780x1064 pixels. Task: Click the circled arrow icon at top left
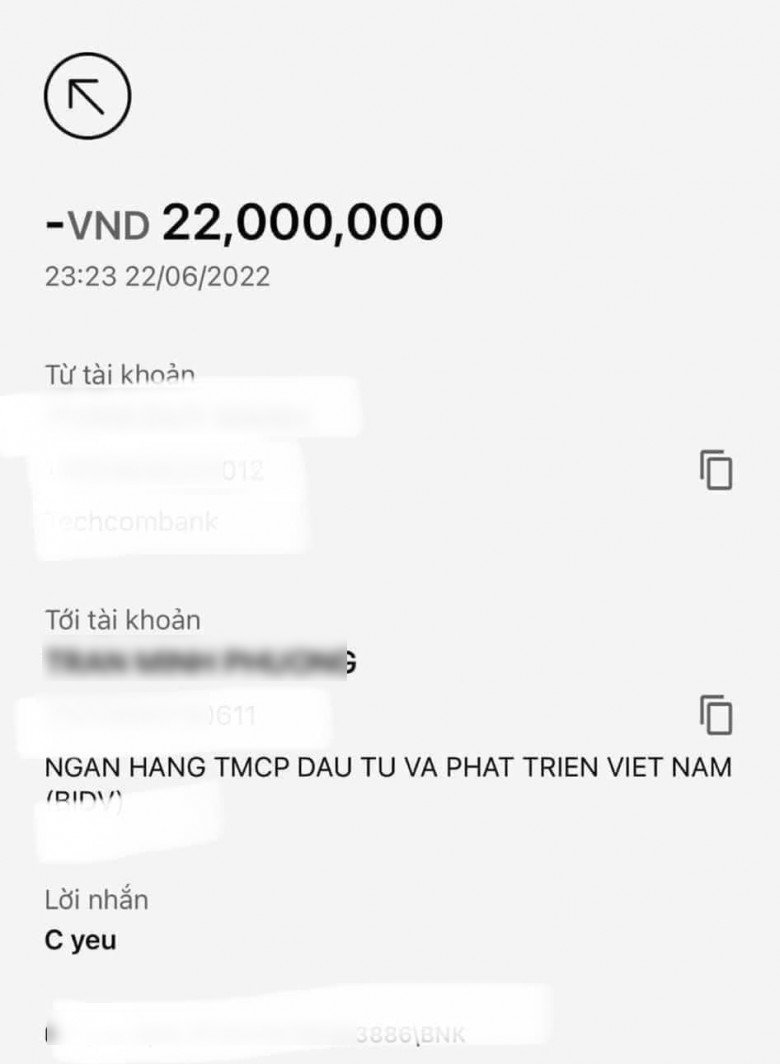click(90, 95)
